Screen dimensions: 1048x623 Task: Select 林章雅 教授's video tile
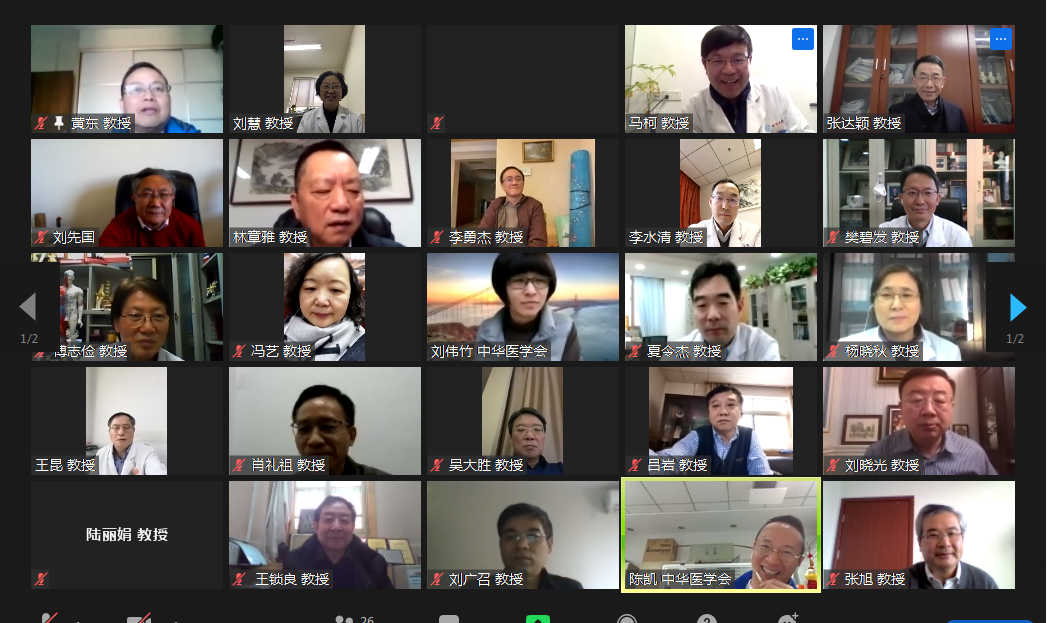click(x=325, y=193)
